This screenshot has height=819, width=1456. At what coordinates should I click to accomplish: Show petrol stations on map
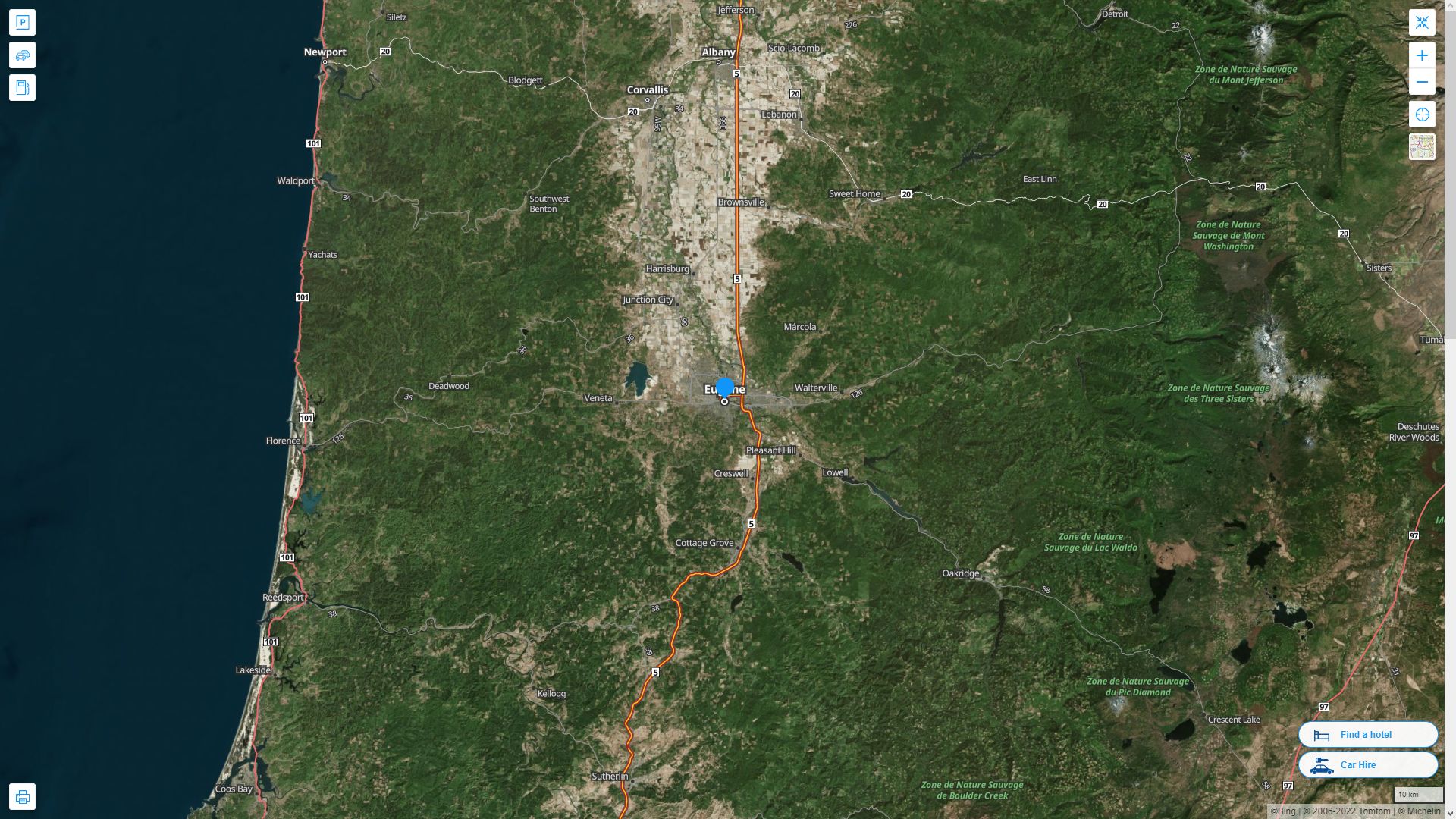22,88
